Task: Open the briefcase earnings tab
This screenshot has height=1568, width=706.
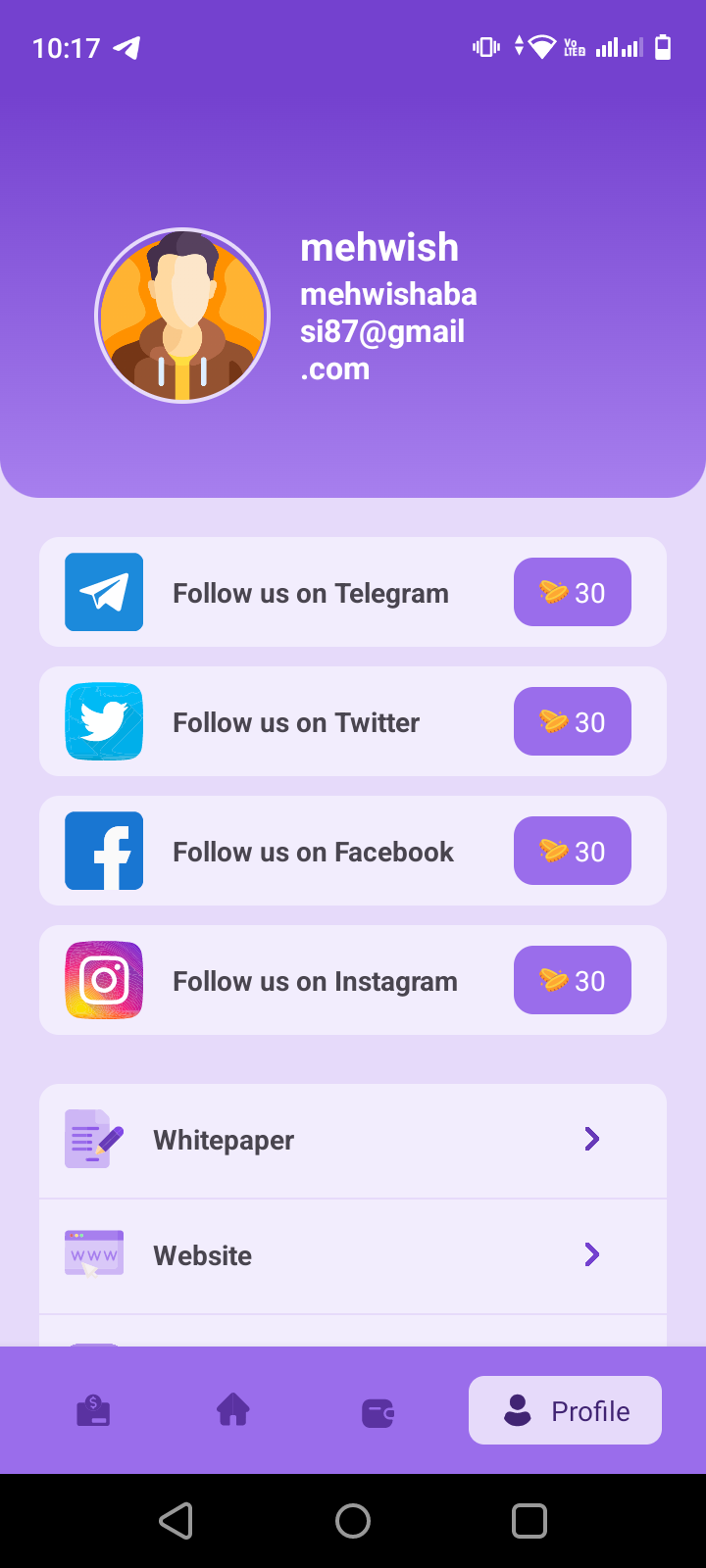Action: [93, 1411]
